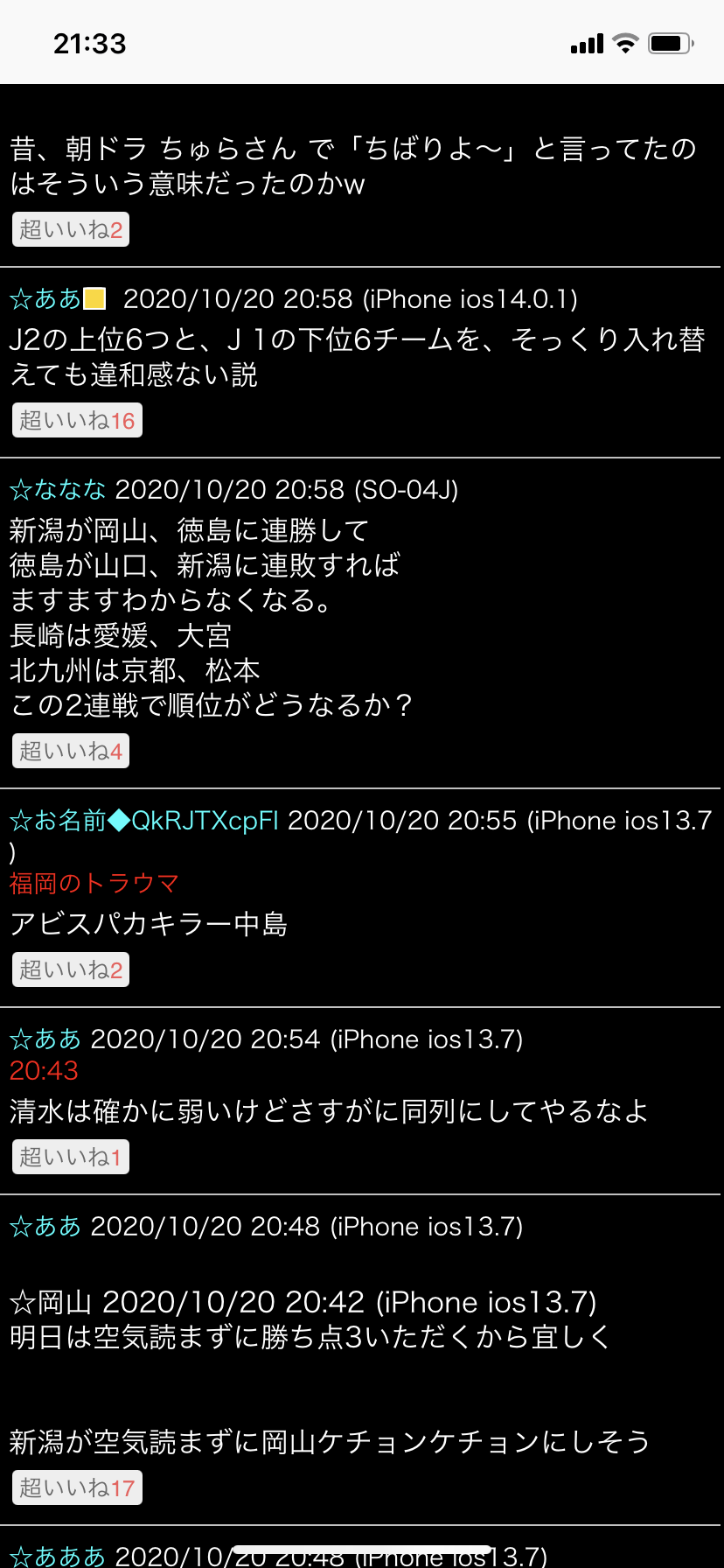Open user ☆お名前◆QkRJTXcpFI's name link
This screenshot has width=724, height=1568.
point(144,821)
